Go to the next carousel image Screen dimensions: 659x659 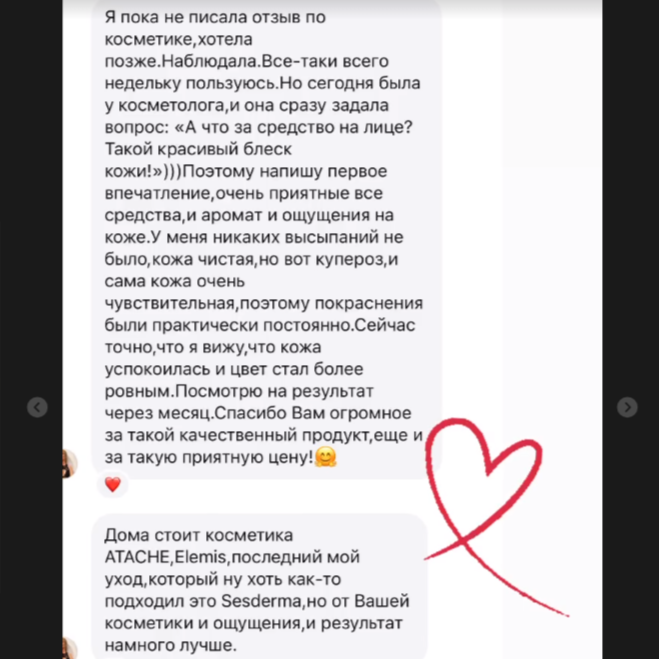click(x=627, y=407)
